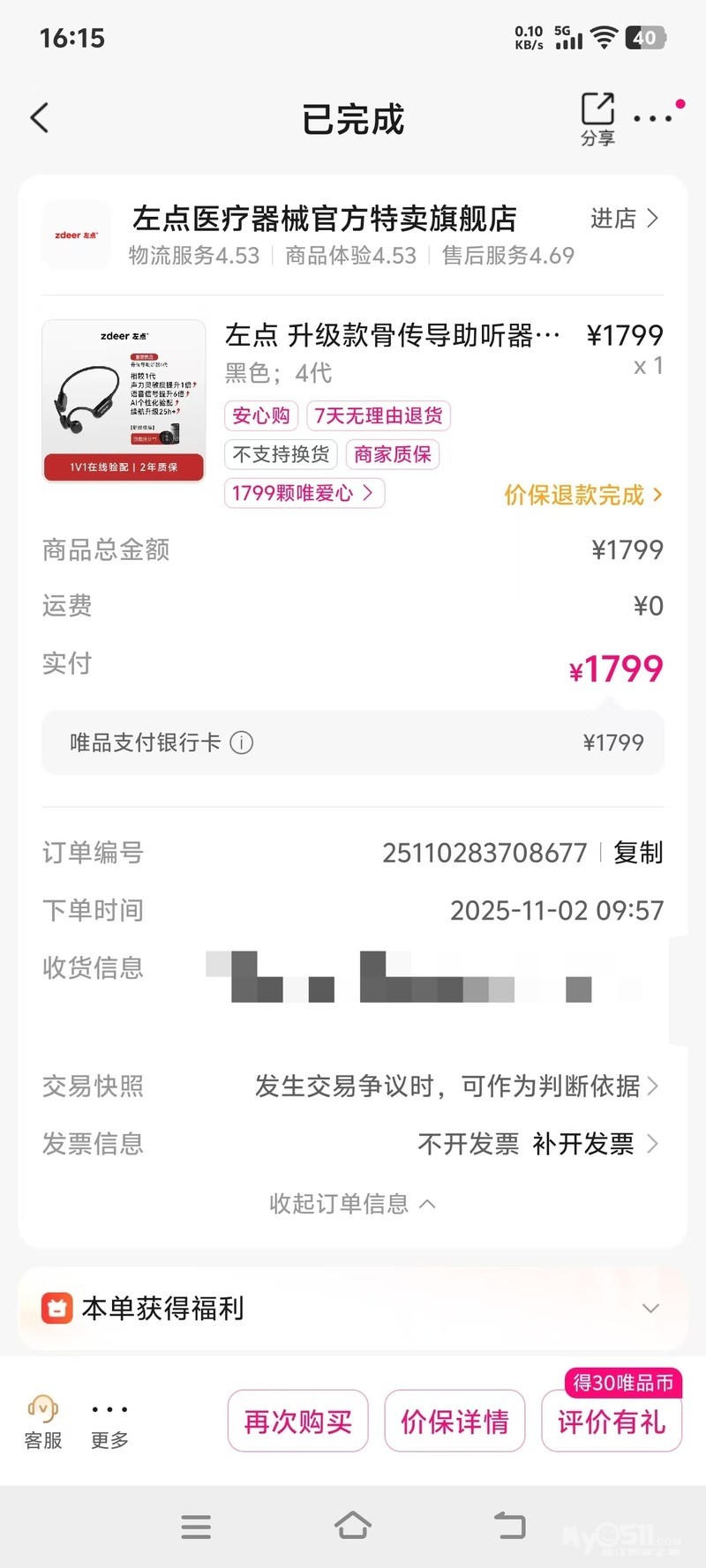This screenshot has width=706, height=1568.
Task: Enter the store via 进店
Action: [624, 219]
